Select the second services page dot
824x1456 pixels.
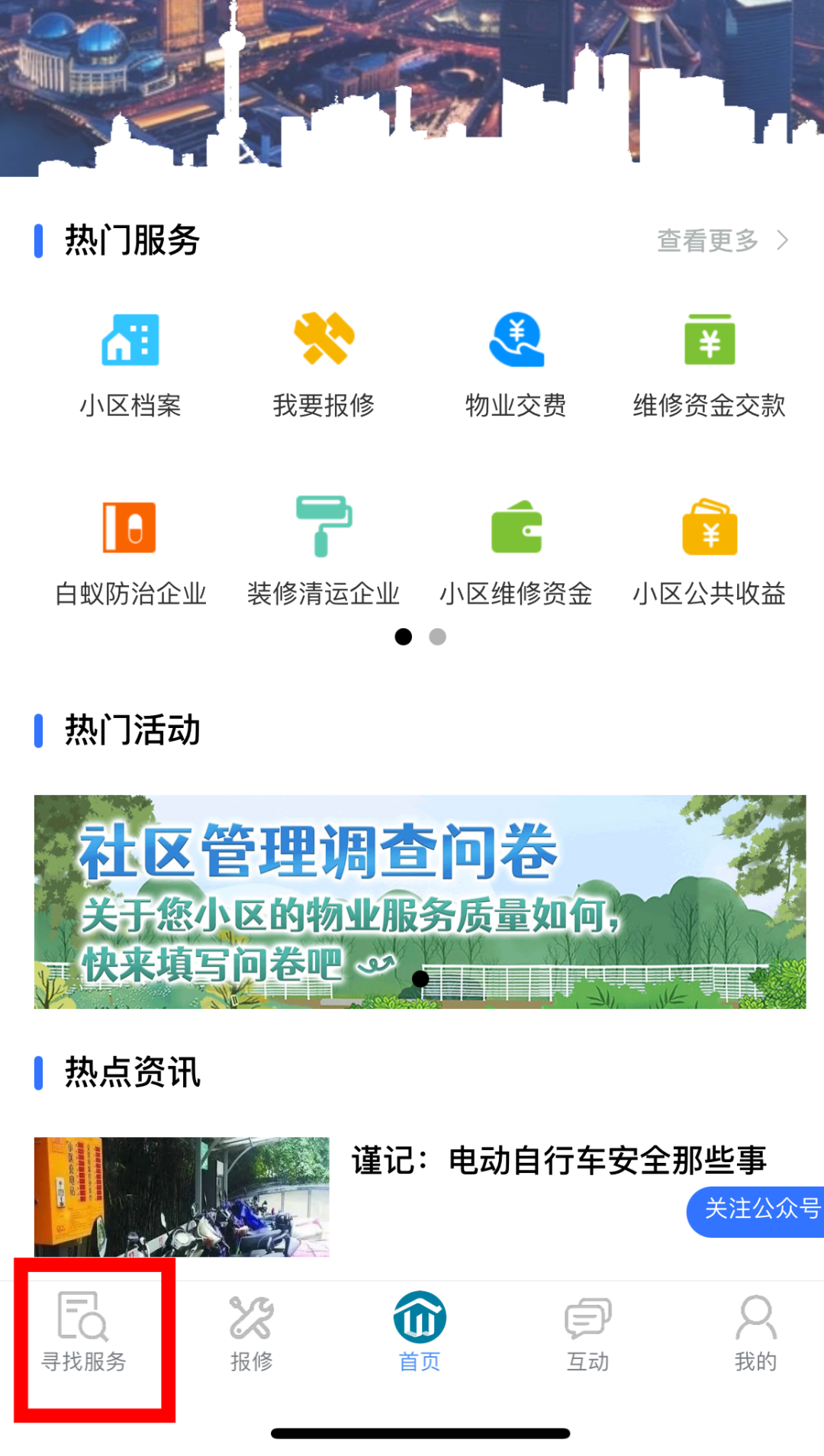[437, 636]
